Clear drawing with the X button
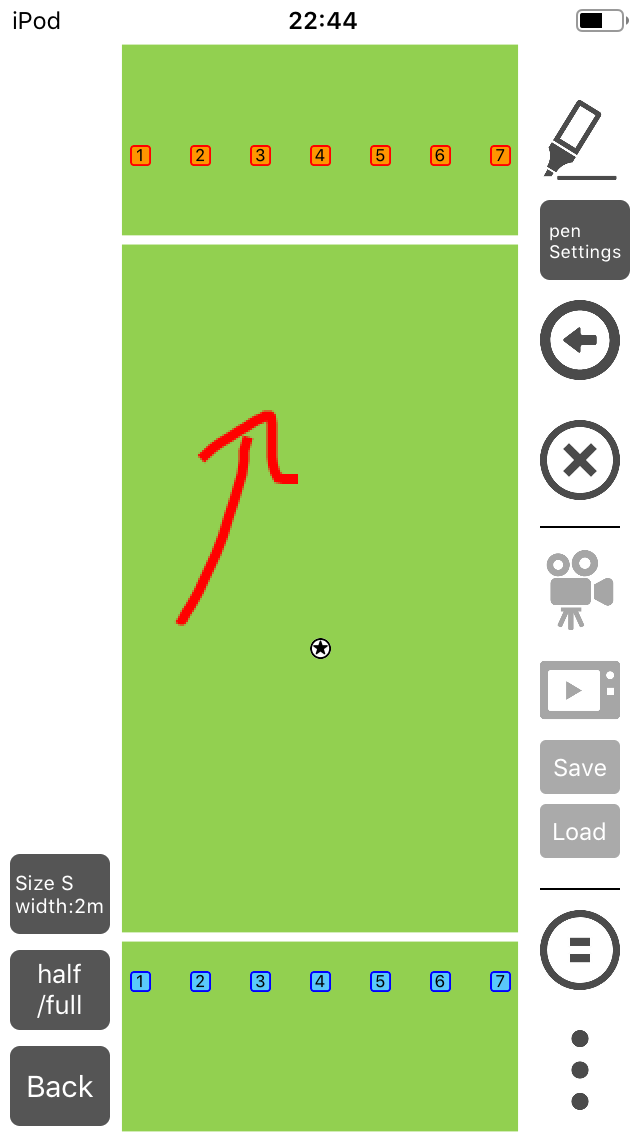The image size is (640, 1136). 580,460
